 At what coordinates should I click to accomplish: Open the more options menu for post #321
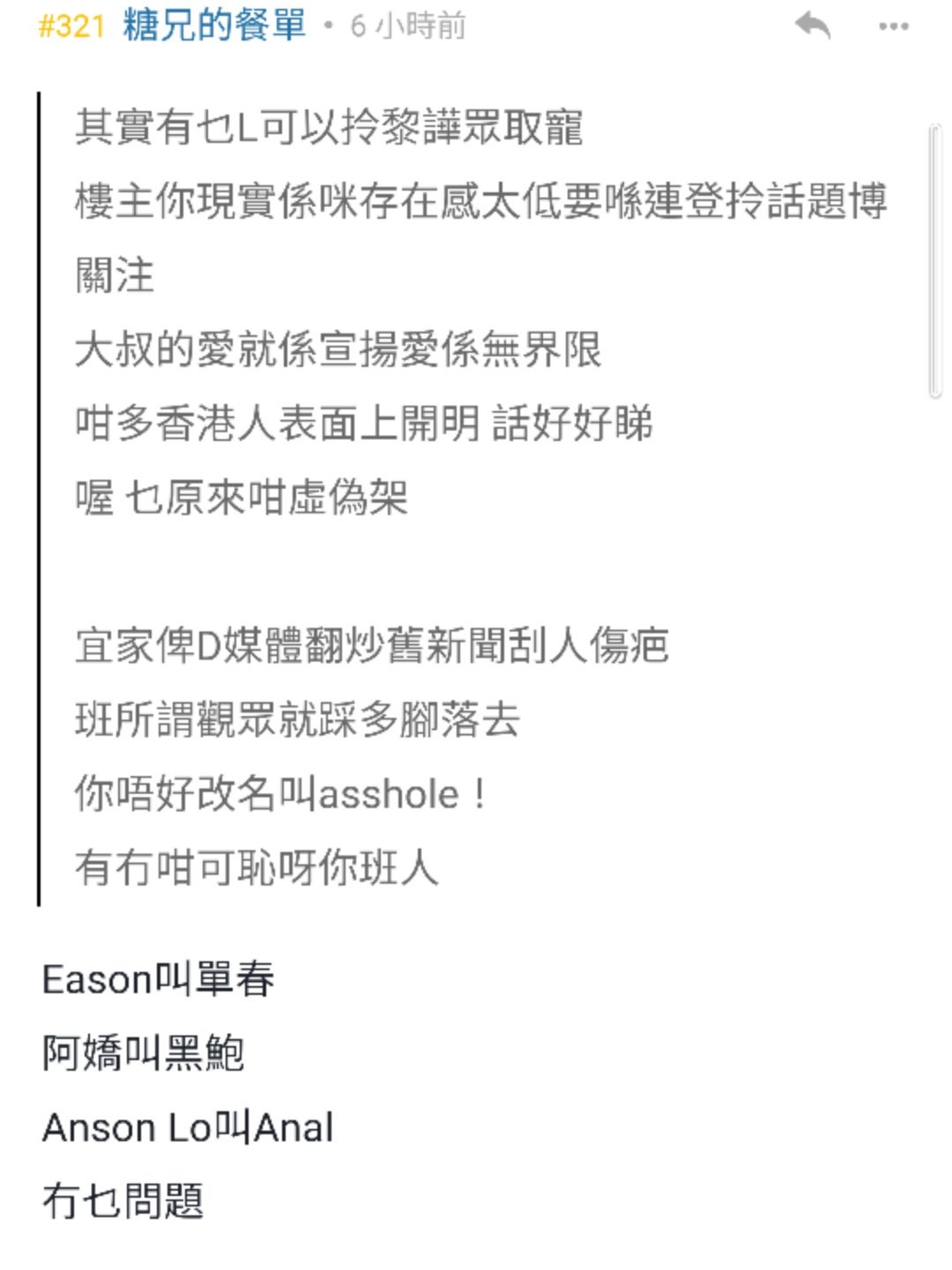893,27
